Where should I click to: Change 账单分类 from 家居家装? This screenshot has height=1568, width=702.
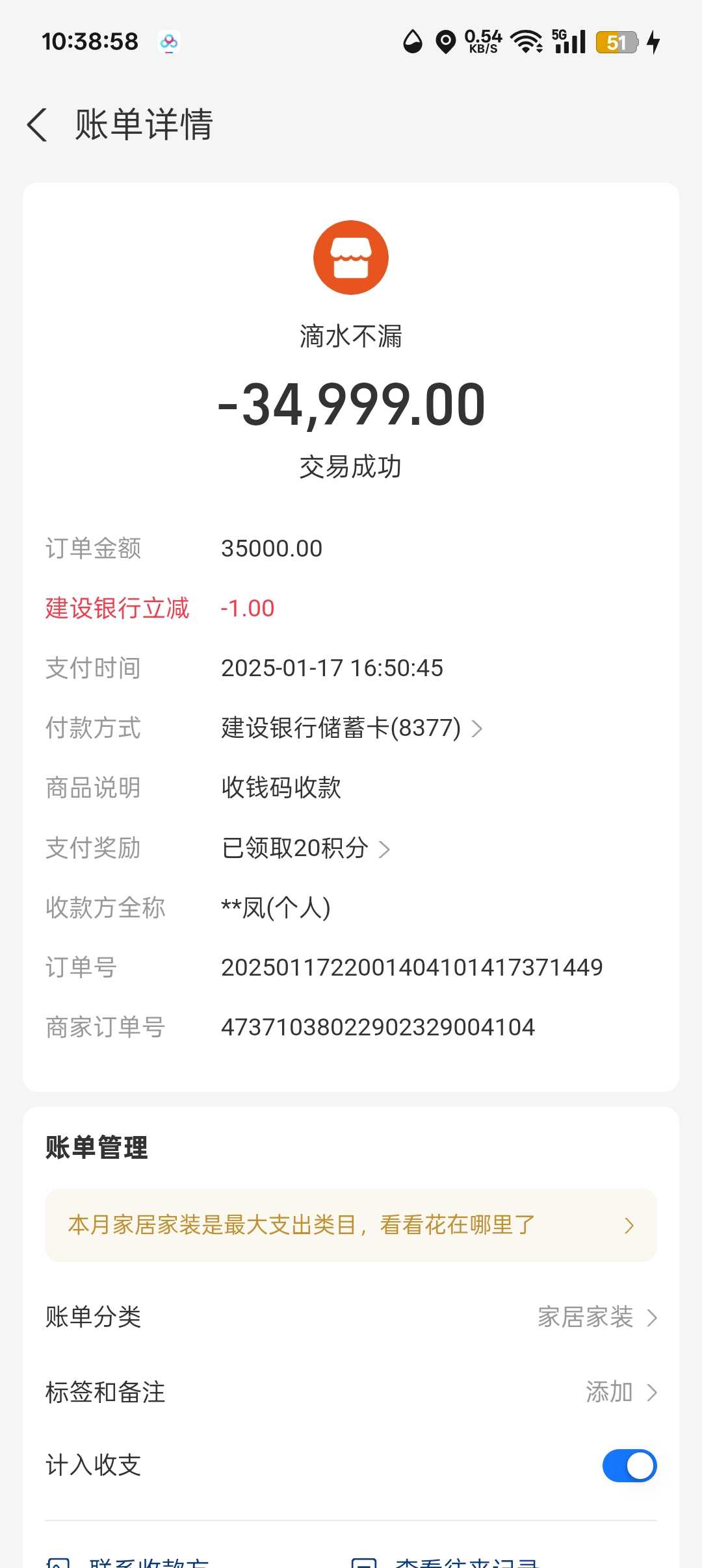(597, 1317)
